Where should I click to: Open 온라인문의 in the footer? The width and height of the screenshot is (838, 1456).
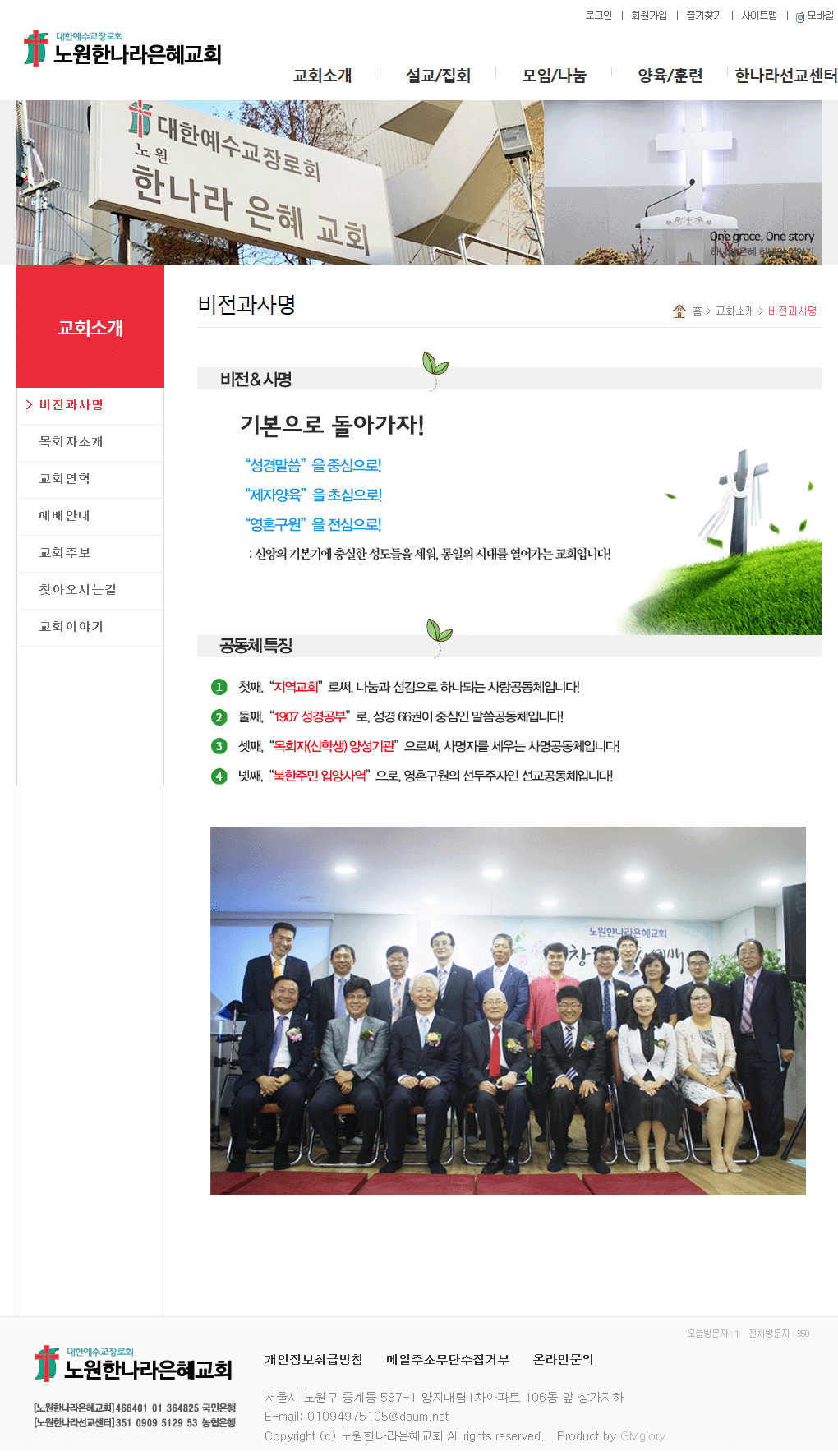563,1360
